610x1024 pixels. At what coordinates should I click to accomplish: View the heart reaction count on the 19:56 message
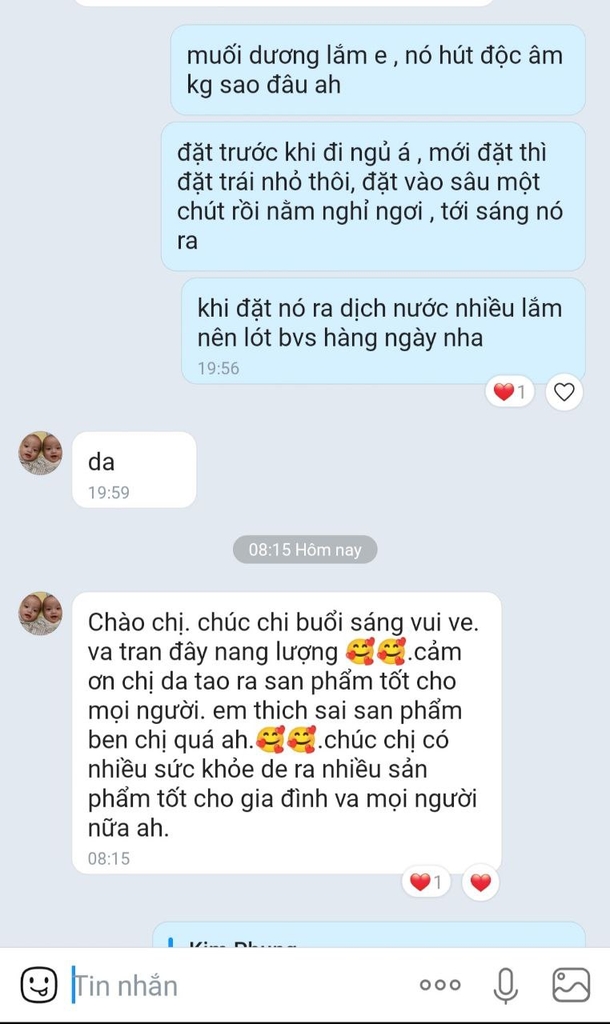tap(510, 392)
